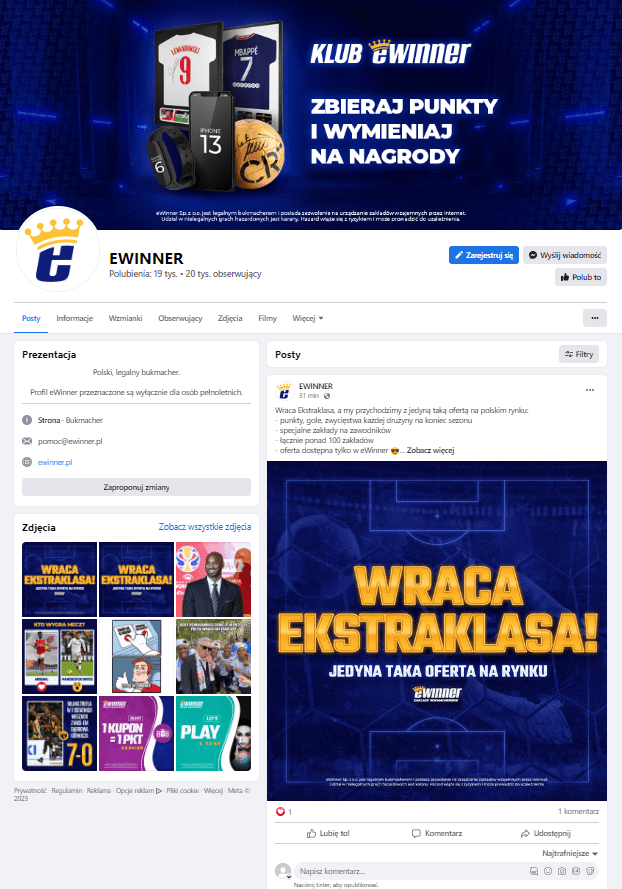Open the Filtry post filters
The image size is (622, 889).
pyautogui.click(x=579, y=354)
